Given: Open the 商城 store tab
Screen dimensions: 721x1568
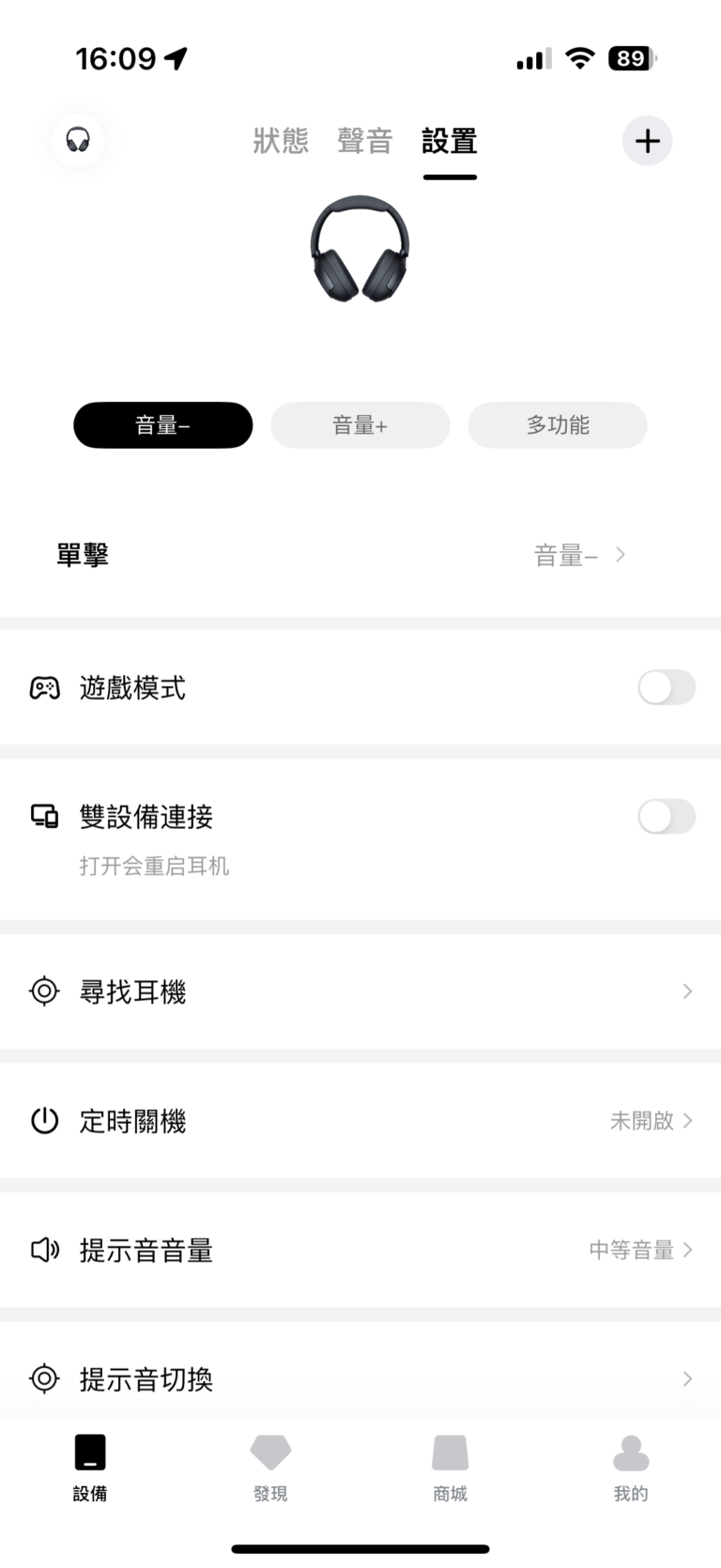Looking at the screenshot, I should click(451, 1468).
